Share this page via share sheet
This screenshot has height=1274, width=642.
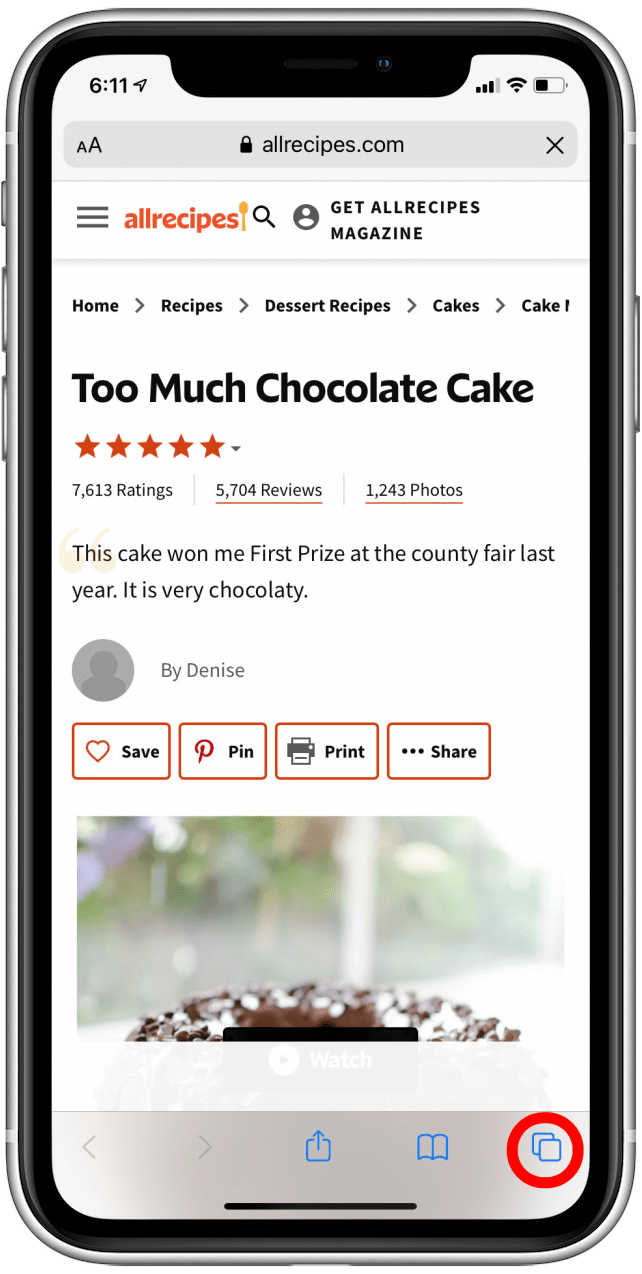318,1146
